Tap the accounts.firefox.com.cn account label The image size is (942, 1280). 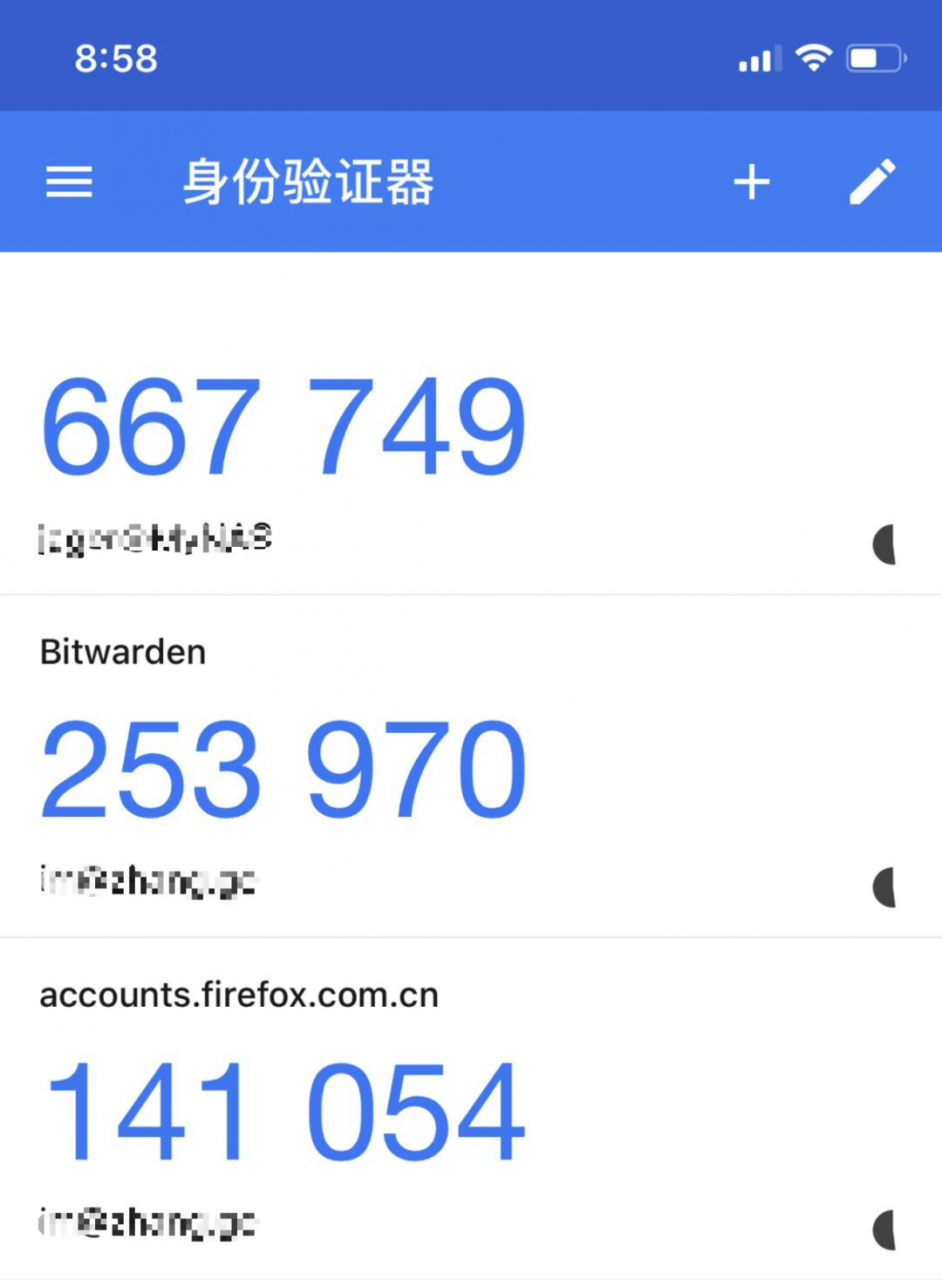pyautogui.click(x=239, y=994)
